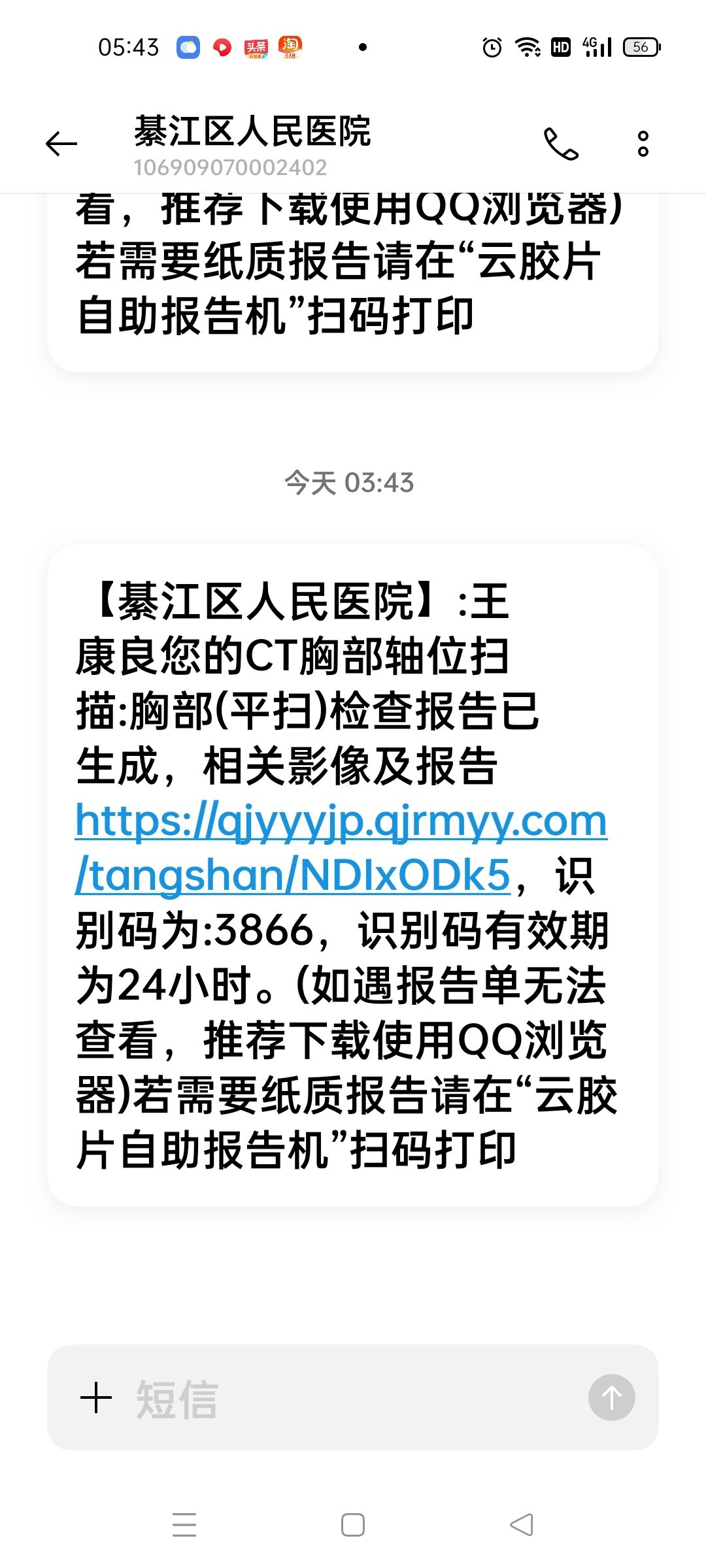Screen dimensions: 706x1568
Task: Call 綦江区人民医院 with the phone icon
Action: [561, 144]
